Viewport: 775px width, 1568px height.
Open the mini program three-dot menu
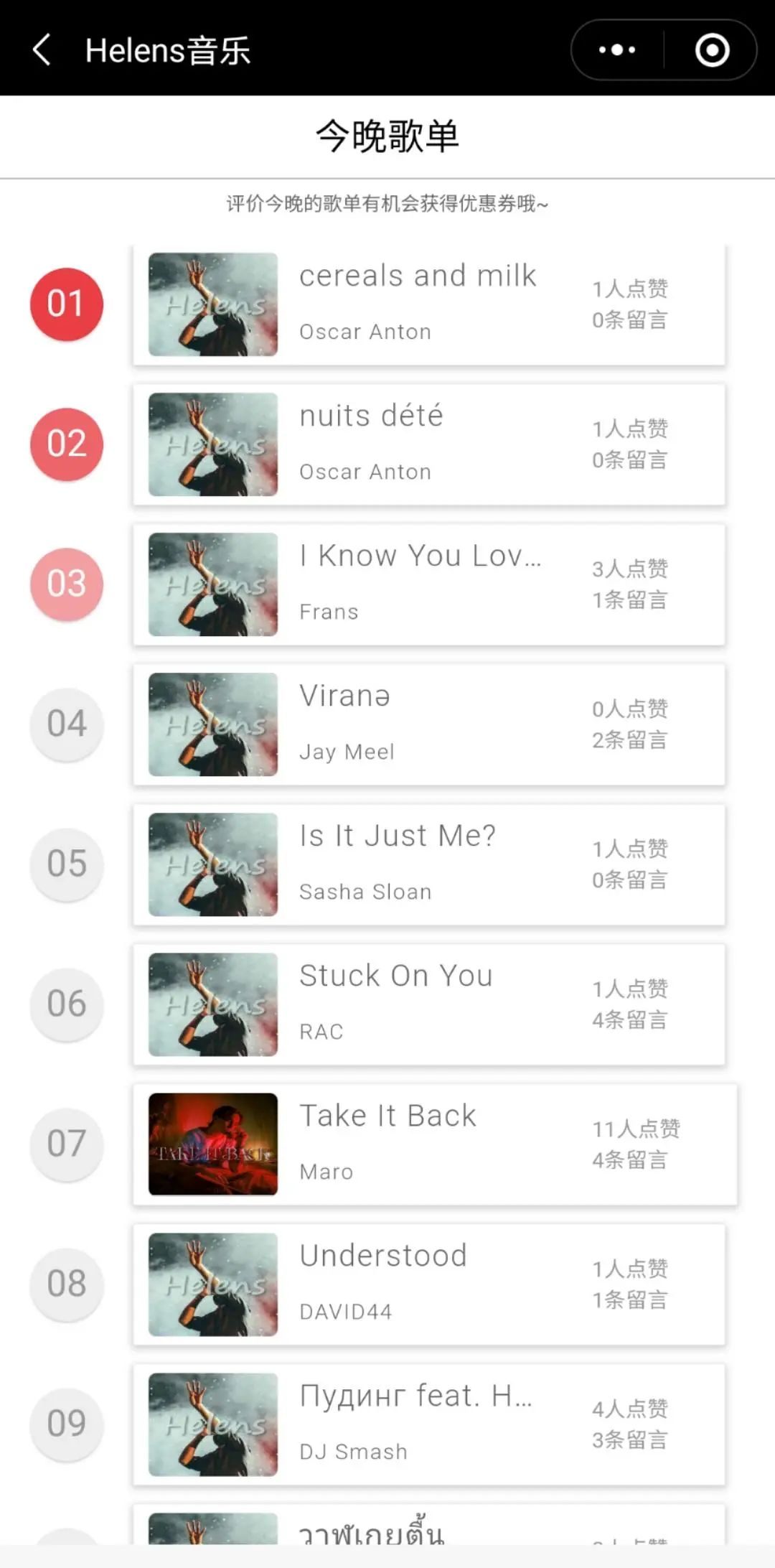[x=617, y=50]
